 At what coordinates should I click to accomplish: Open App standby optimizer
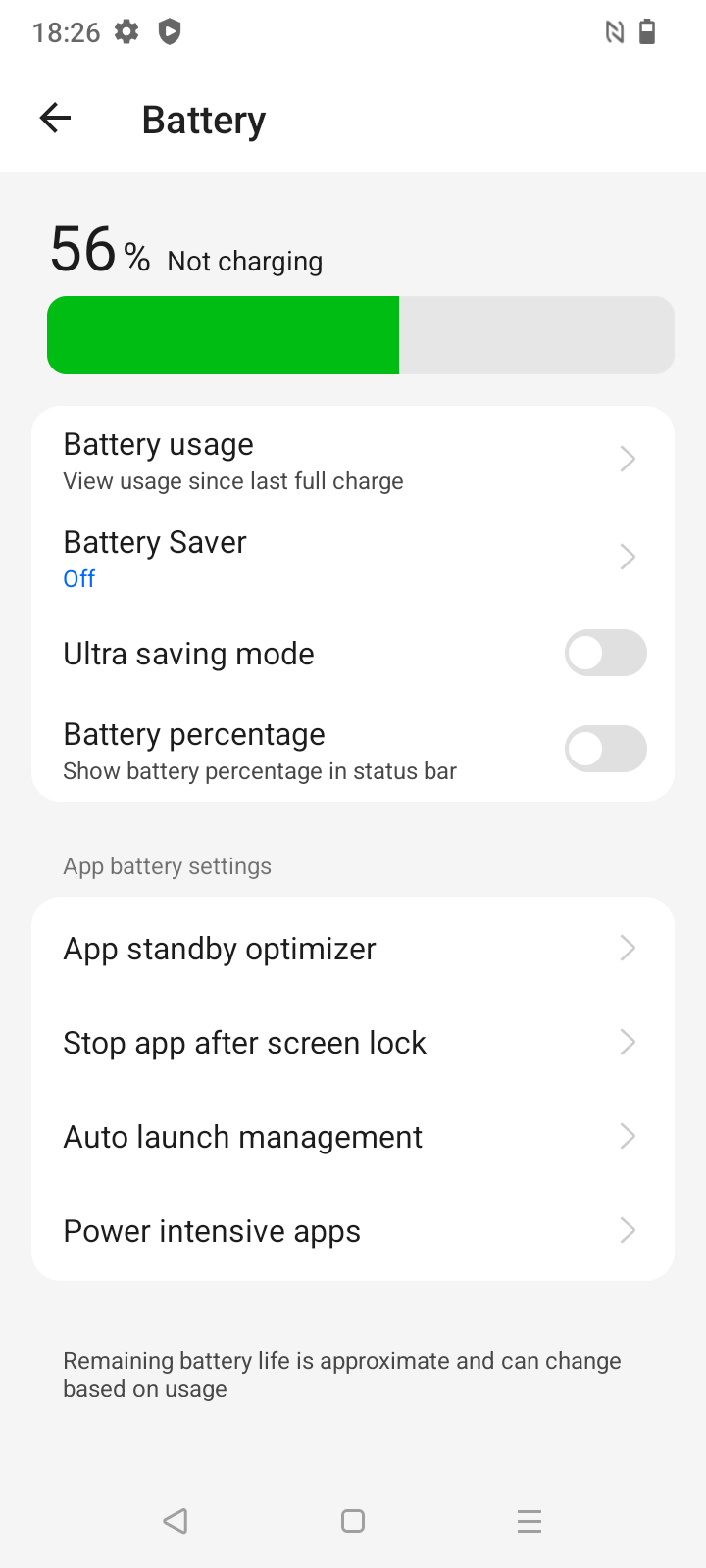coord(353,948)
